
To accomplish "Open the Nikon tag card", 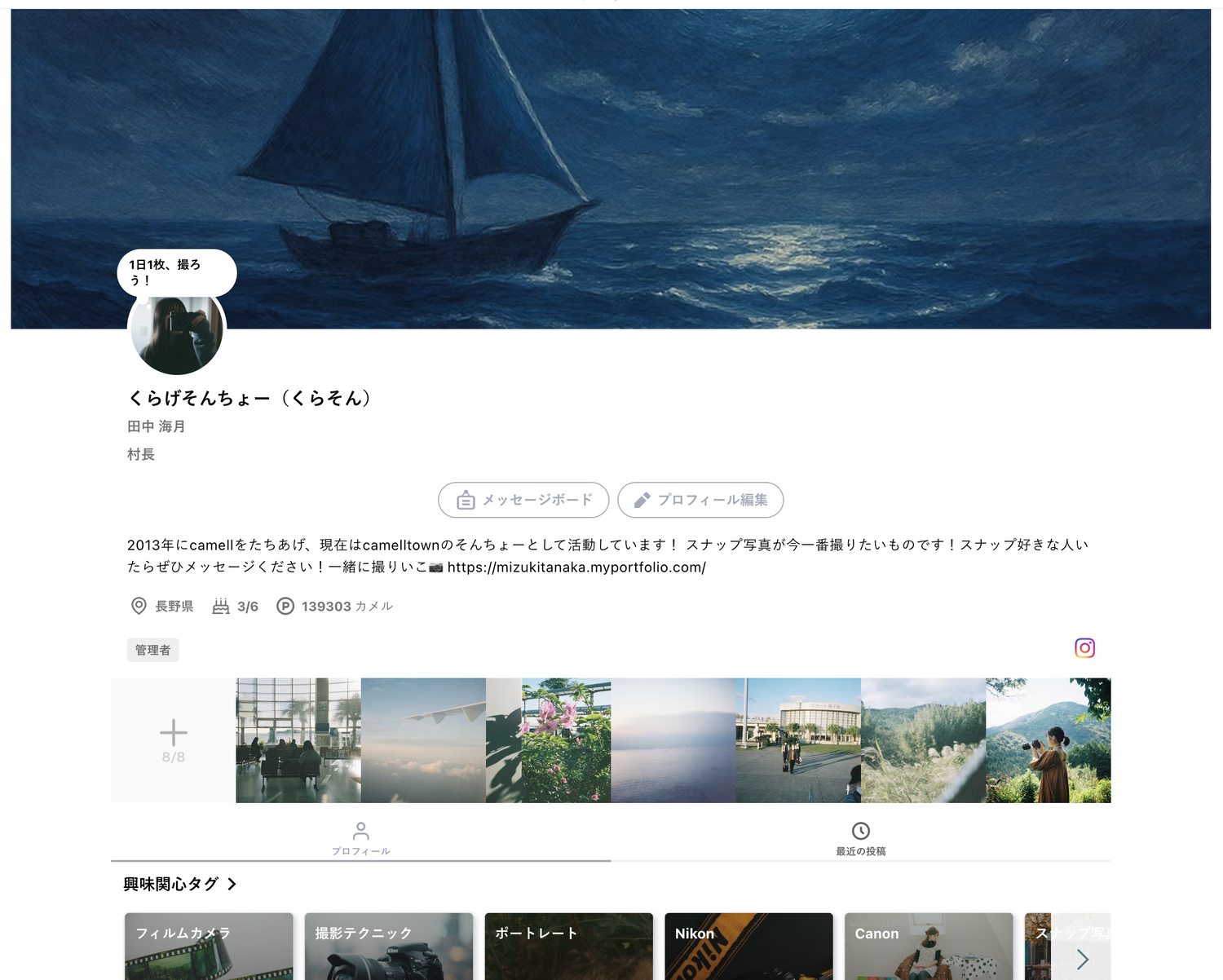I will [748, 947].
